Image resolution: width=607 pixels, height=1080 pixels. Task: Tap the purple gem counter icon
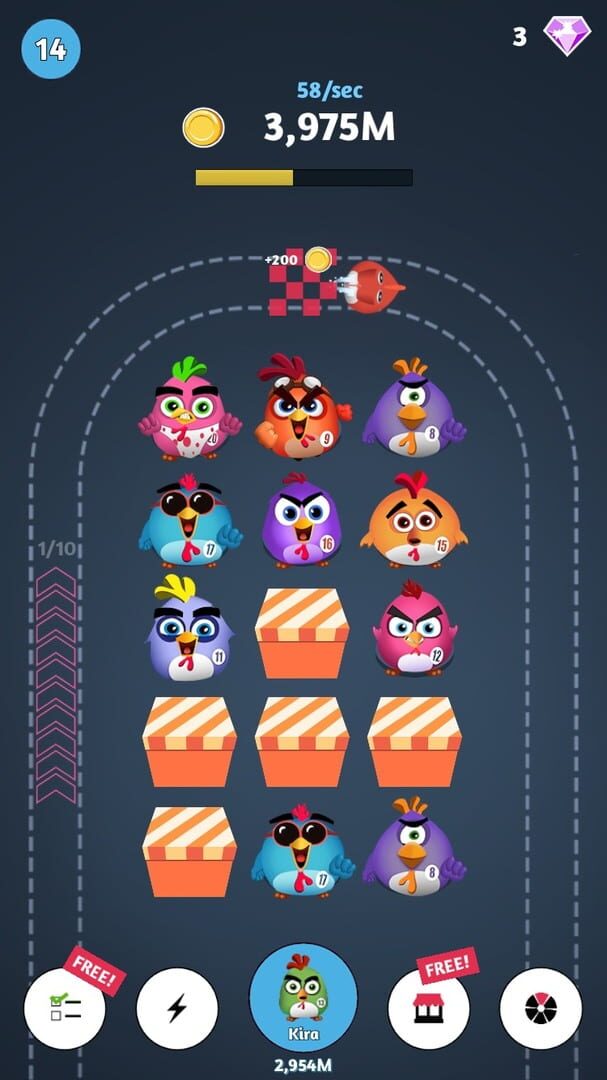[x=566, y=36]
